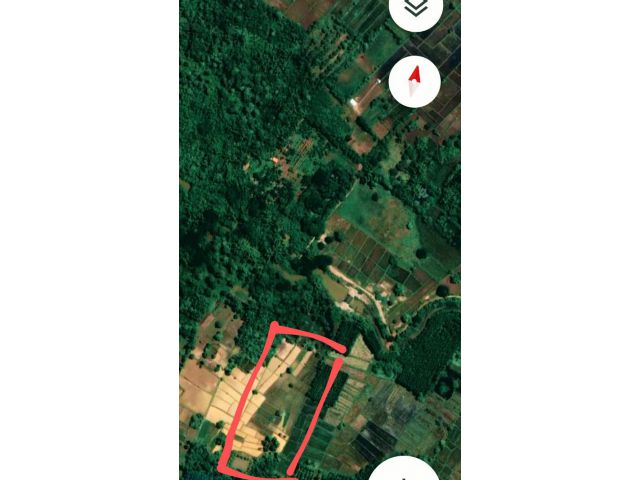Tap the compass to reset north

(x=414, y=81)
